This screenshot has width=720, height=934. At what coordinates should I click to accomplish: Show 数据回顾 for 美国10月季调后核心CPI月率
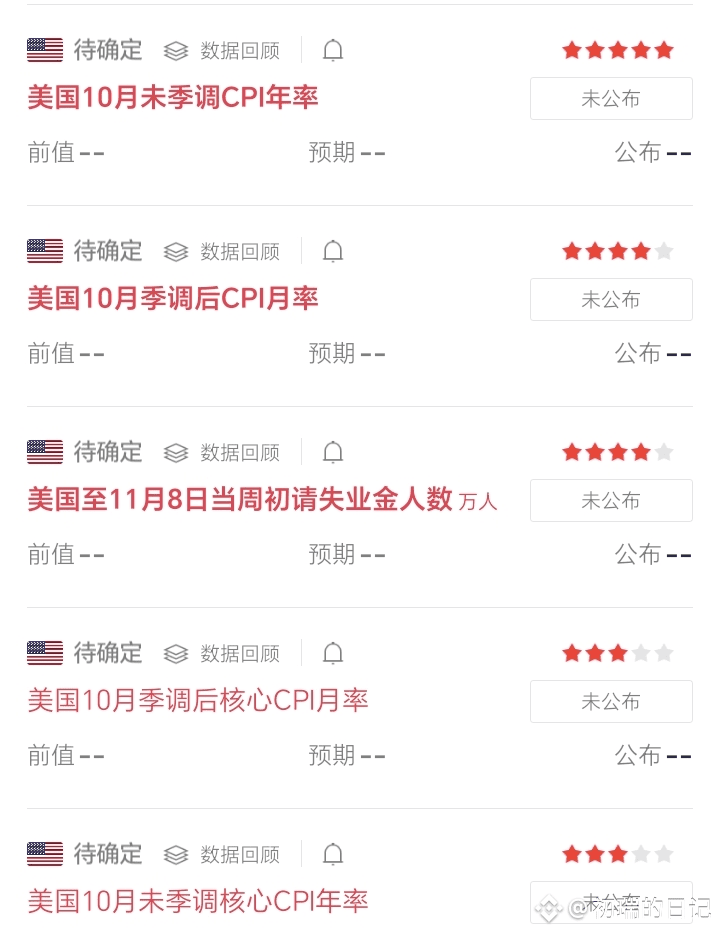point(222,653)
